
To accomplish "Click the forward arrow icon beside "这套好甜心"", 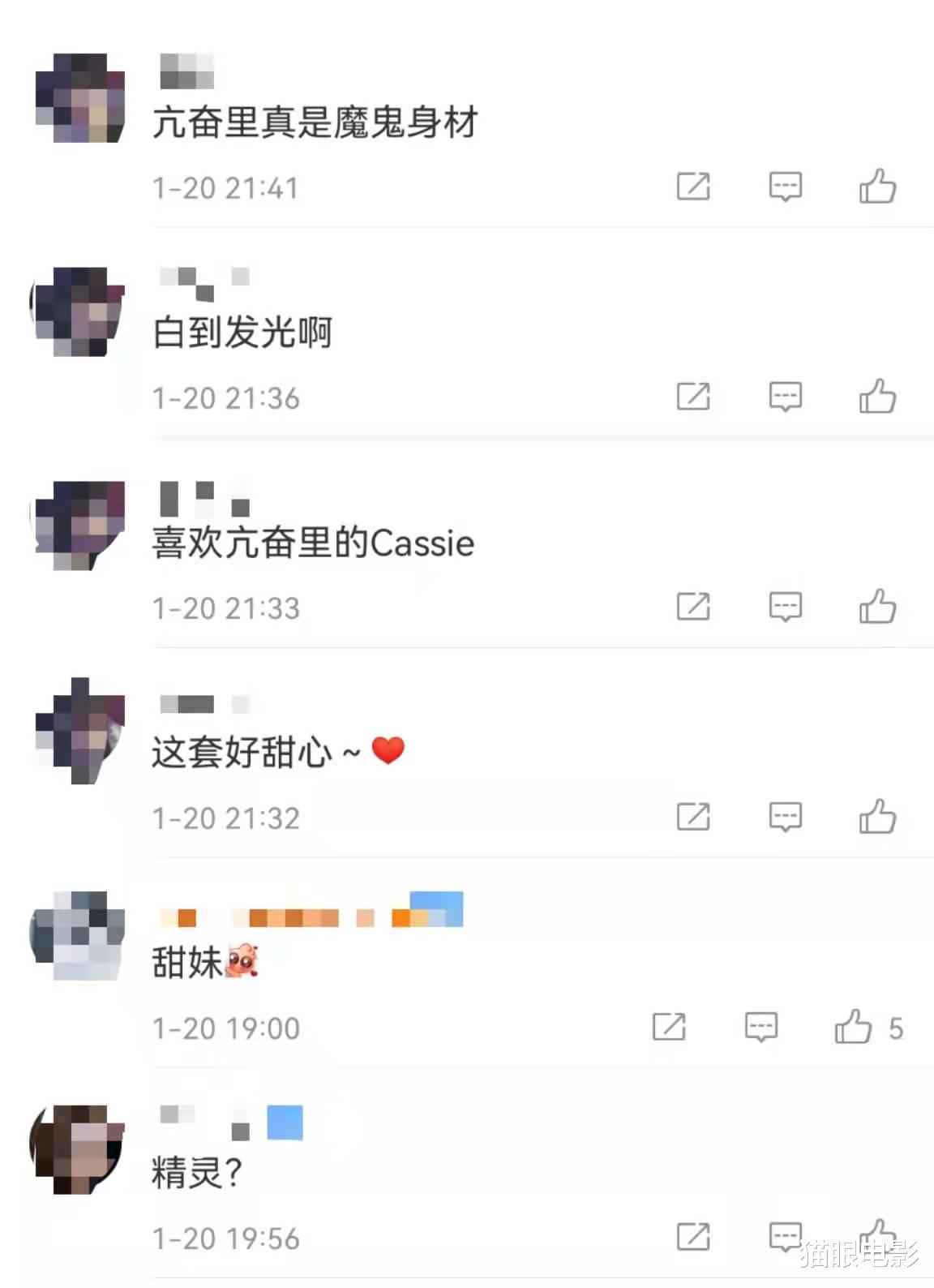I will 692,817.
